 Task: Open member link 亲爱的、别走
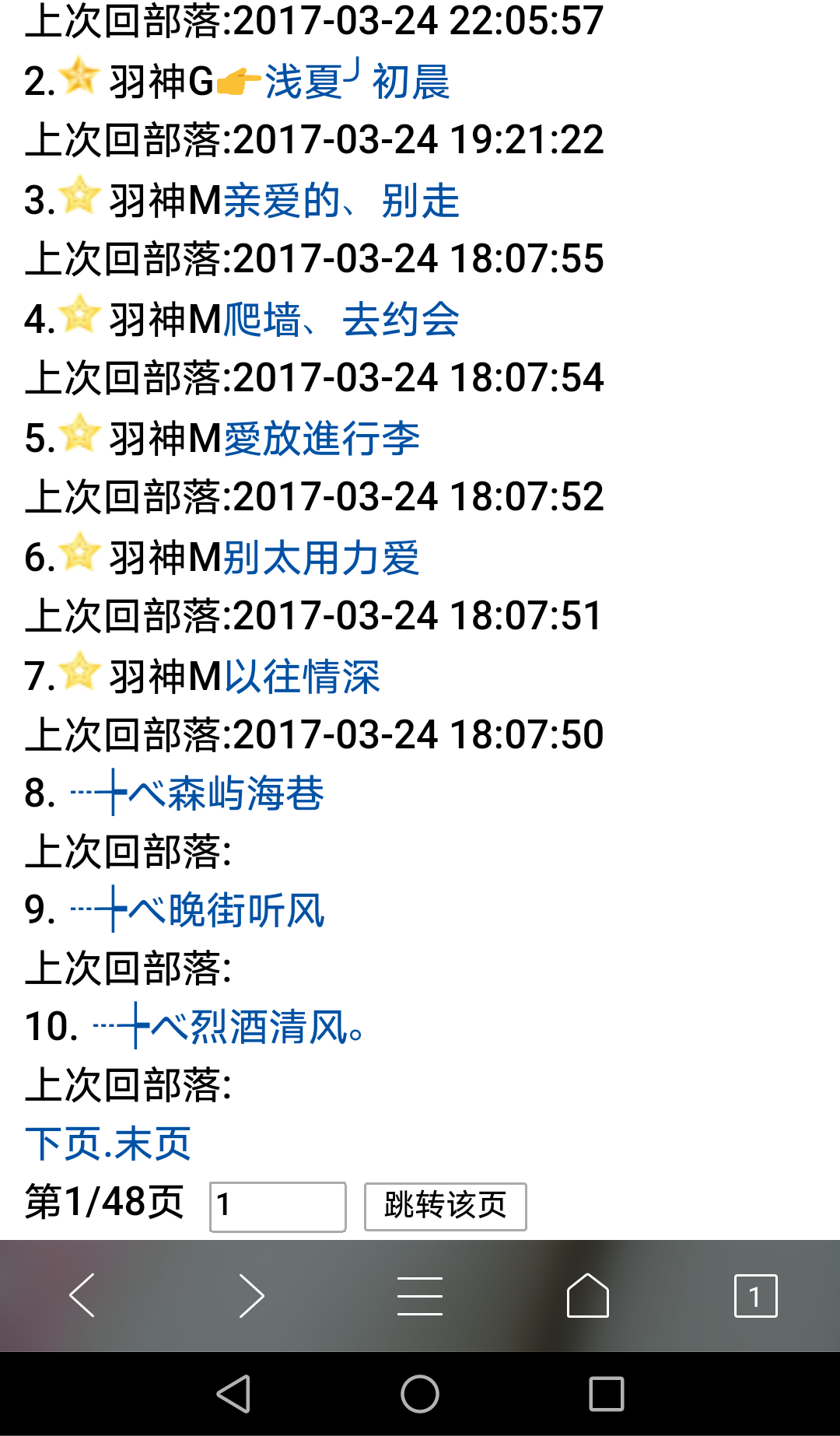coord(341,201)
